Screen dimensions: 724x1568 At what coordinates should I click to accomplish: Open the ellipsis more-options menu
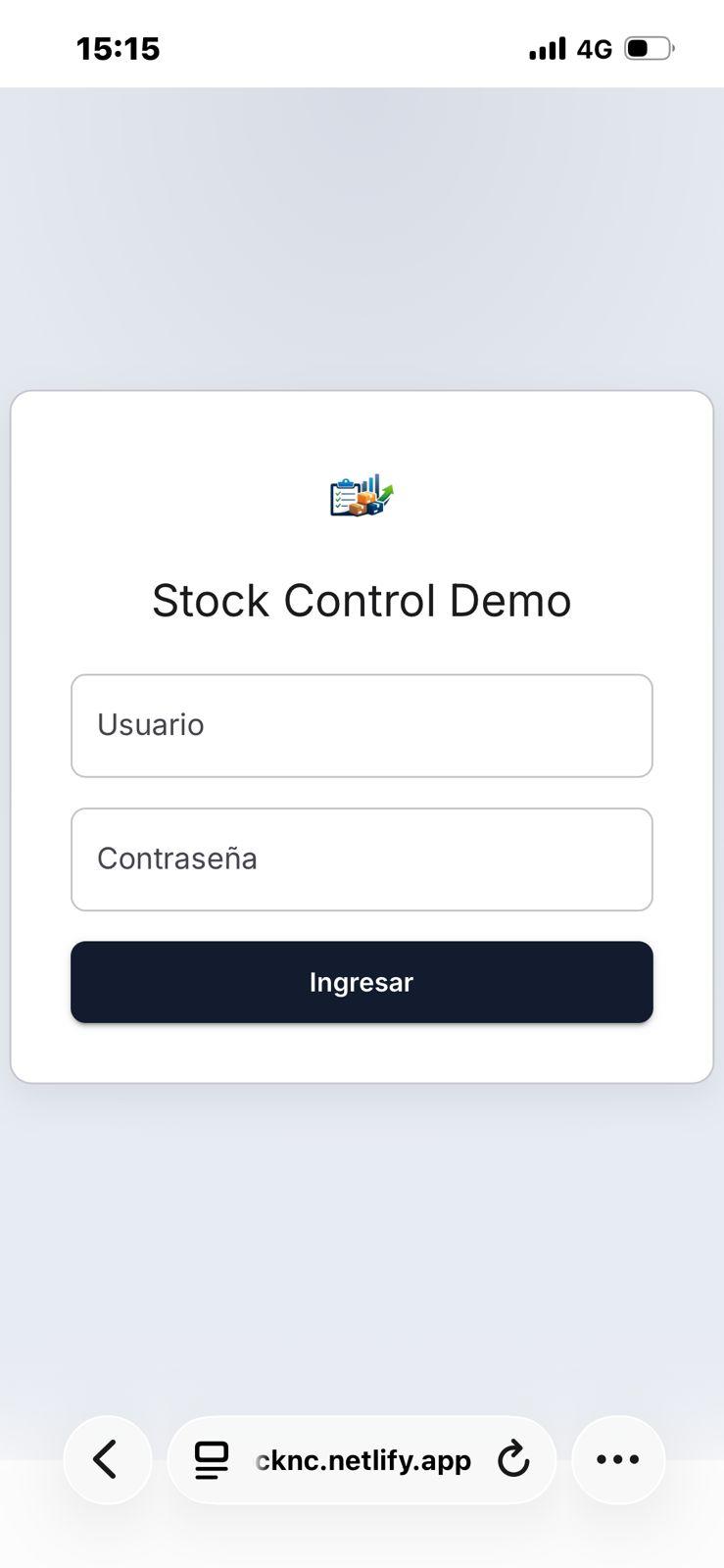(617, 1459)
